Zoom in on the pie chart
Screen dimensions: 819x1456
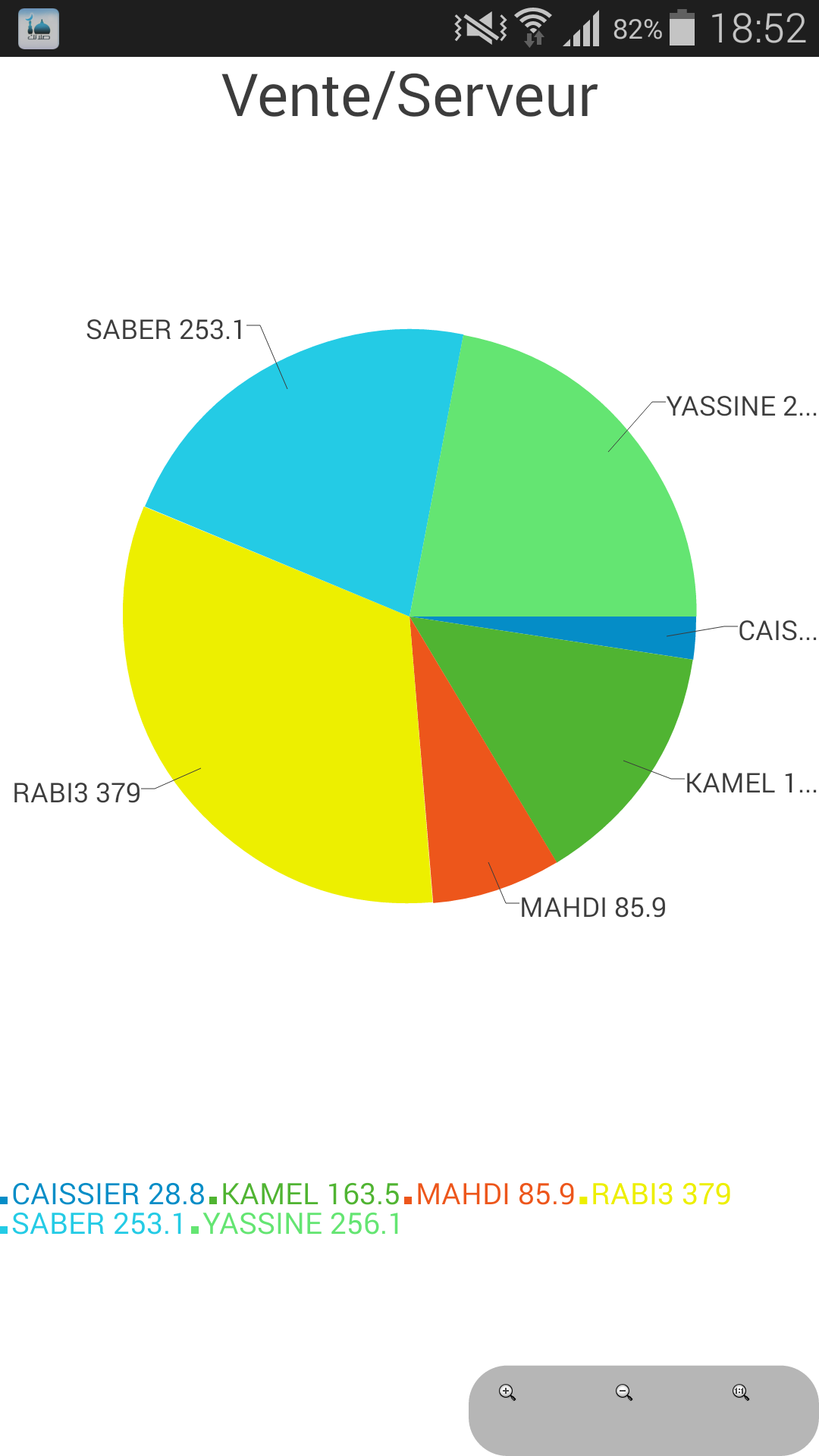(507, 1392)
